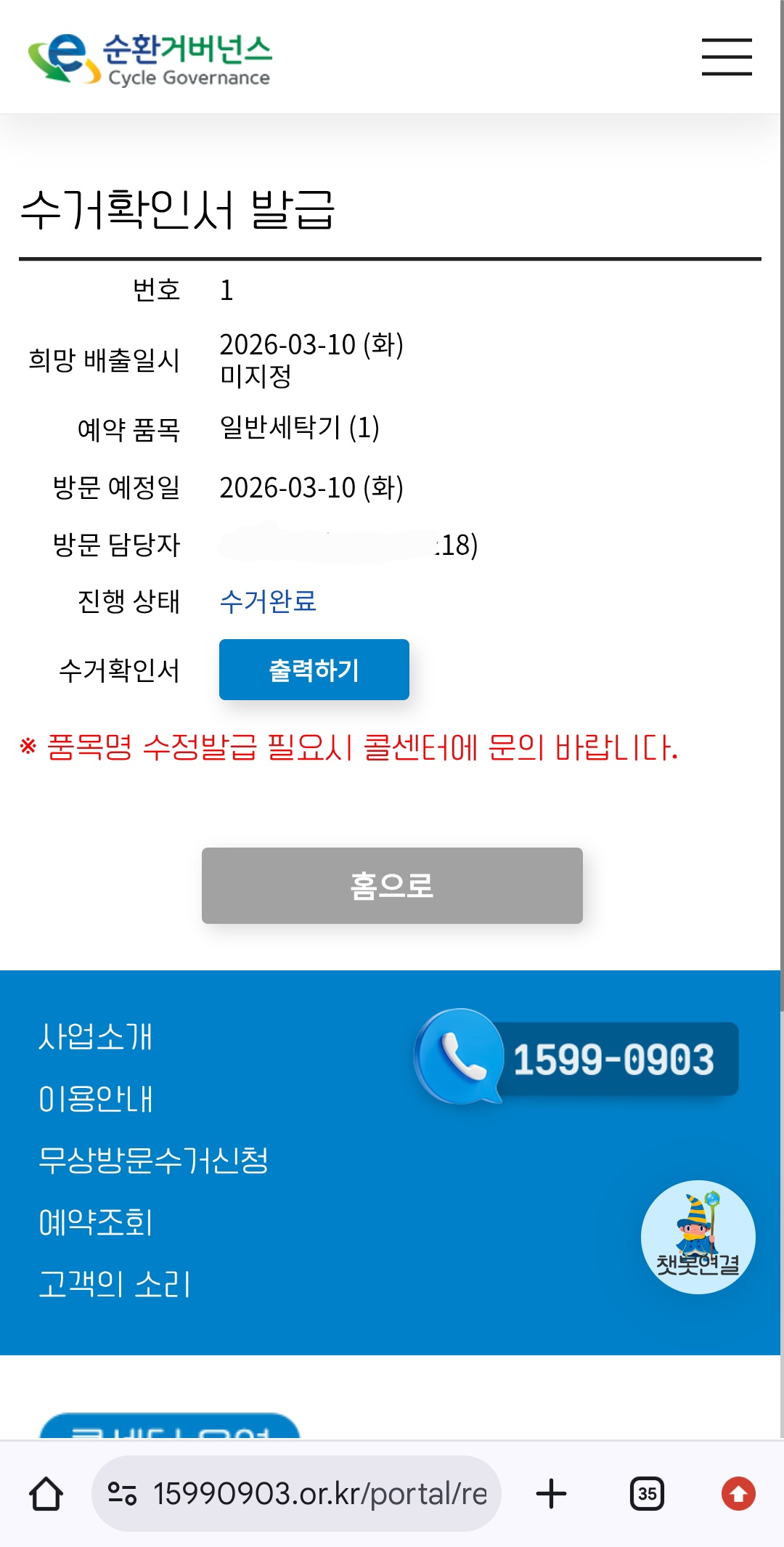784x1547 pixels.
Task: Edit the browser address bar URL
Action: pyautogui.click(x=296, y=1494)
